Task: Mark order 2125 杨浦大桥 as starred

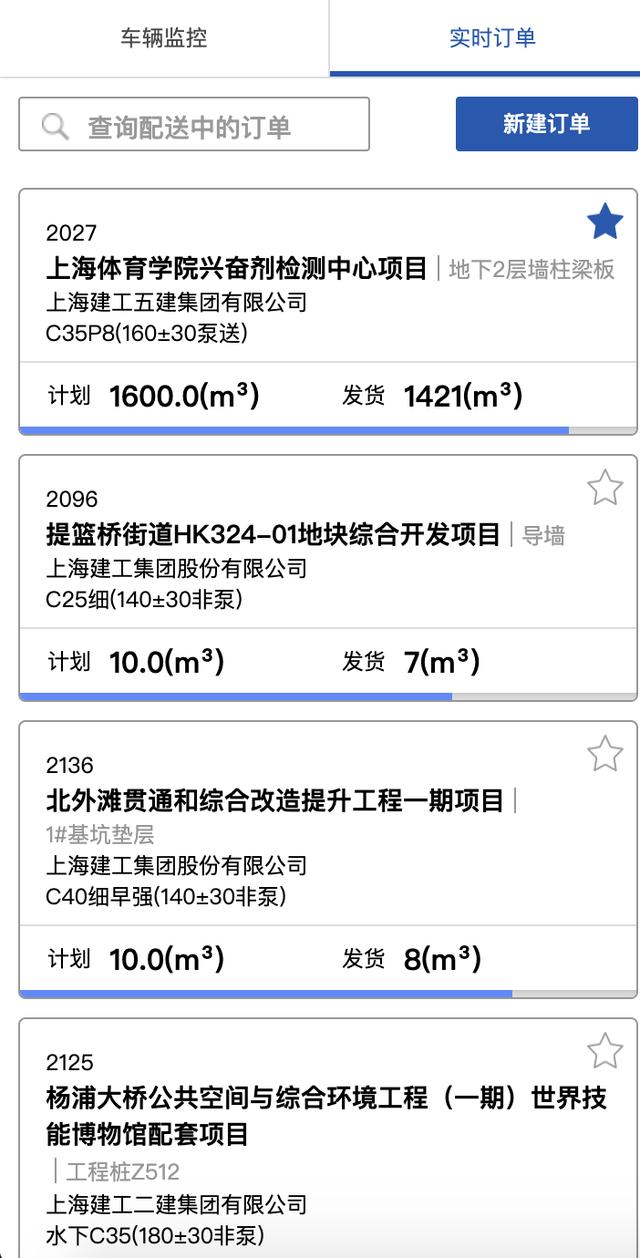Action: [605, 1051]
